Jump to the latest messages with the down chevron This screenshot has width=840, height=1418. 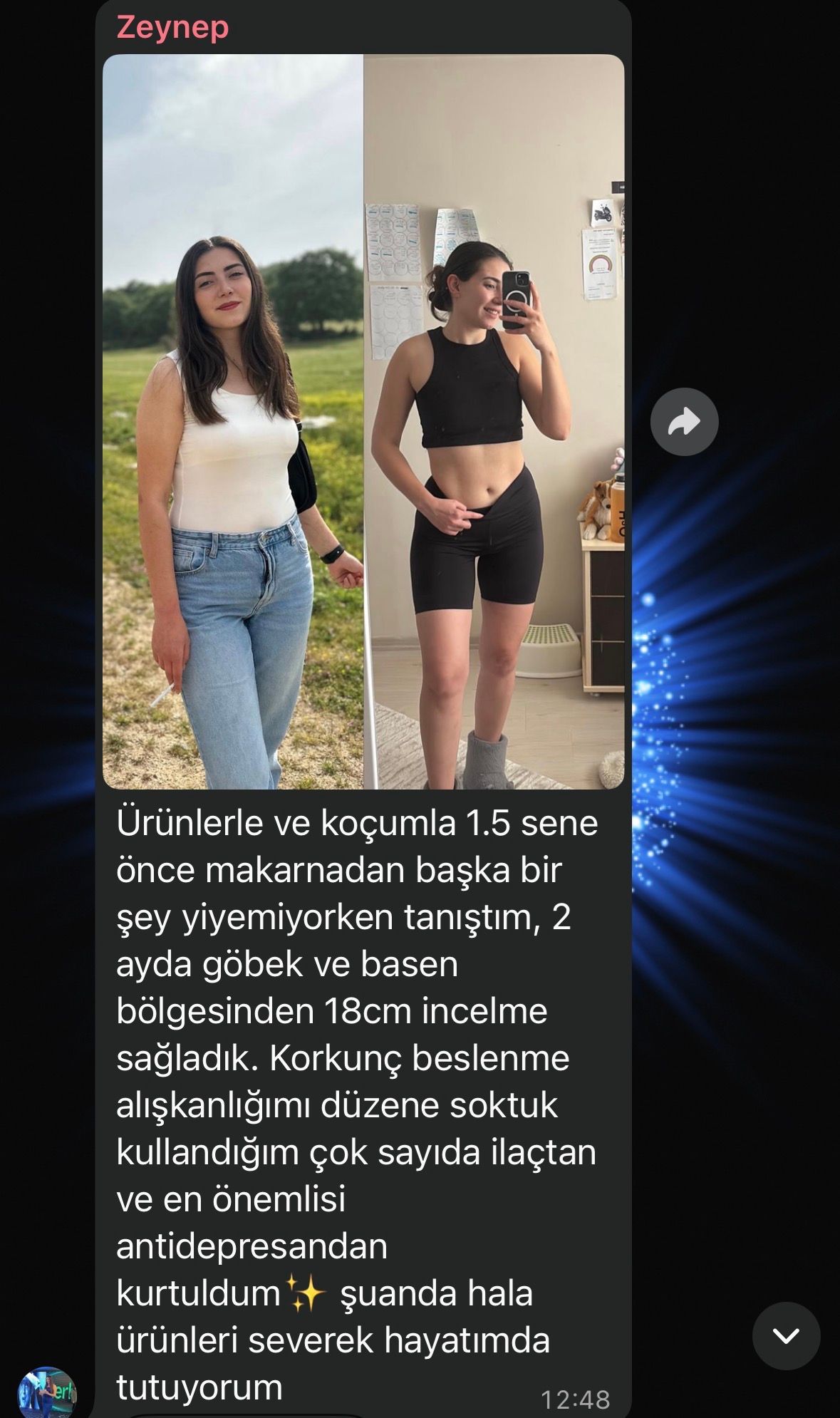[786, 1336]
